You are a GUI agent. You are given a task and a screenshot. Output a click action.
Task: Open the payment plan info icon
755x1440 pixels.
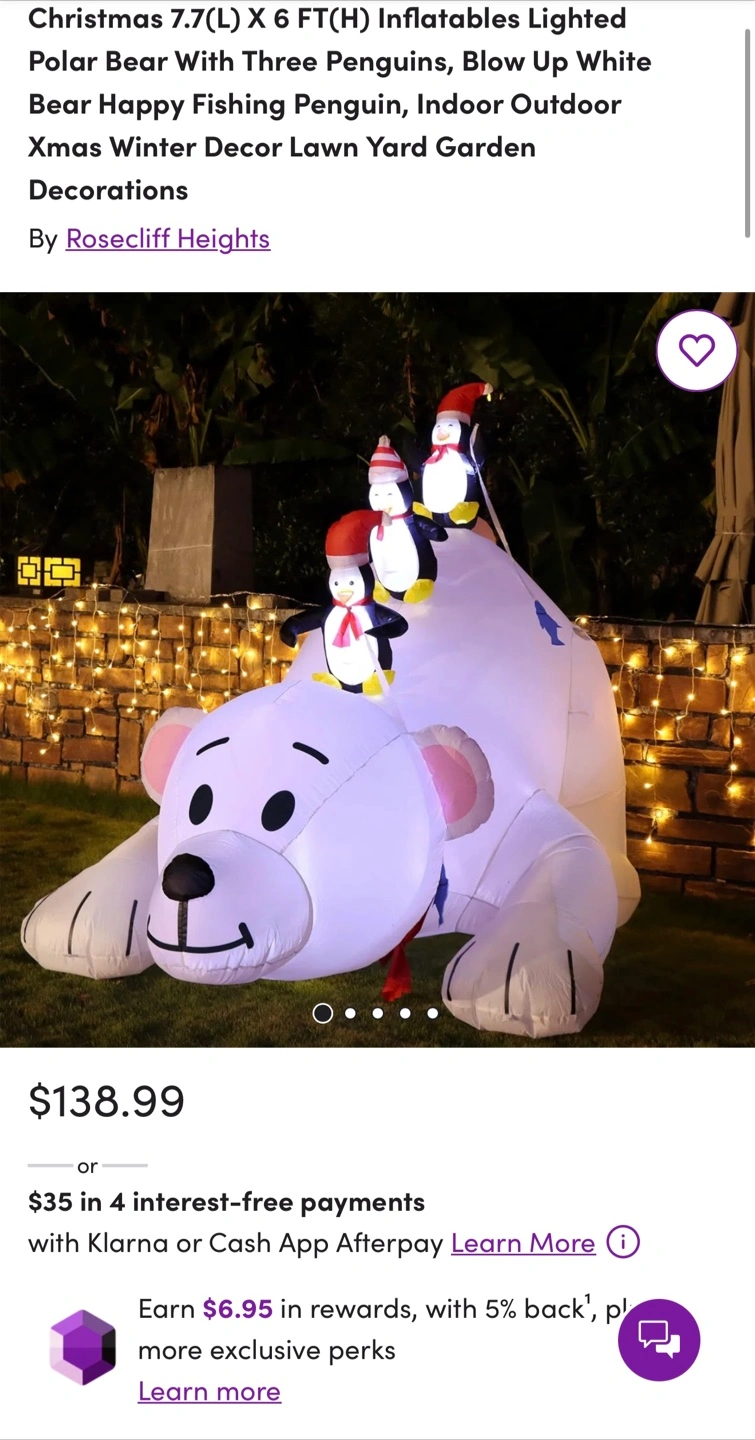(x=624, y=1242)
